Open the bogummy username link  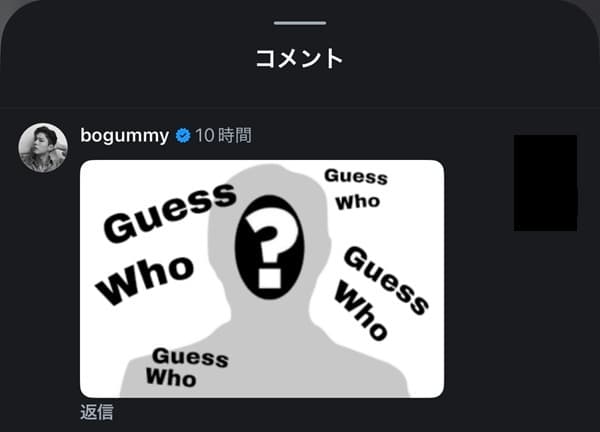pos(124,136)
